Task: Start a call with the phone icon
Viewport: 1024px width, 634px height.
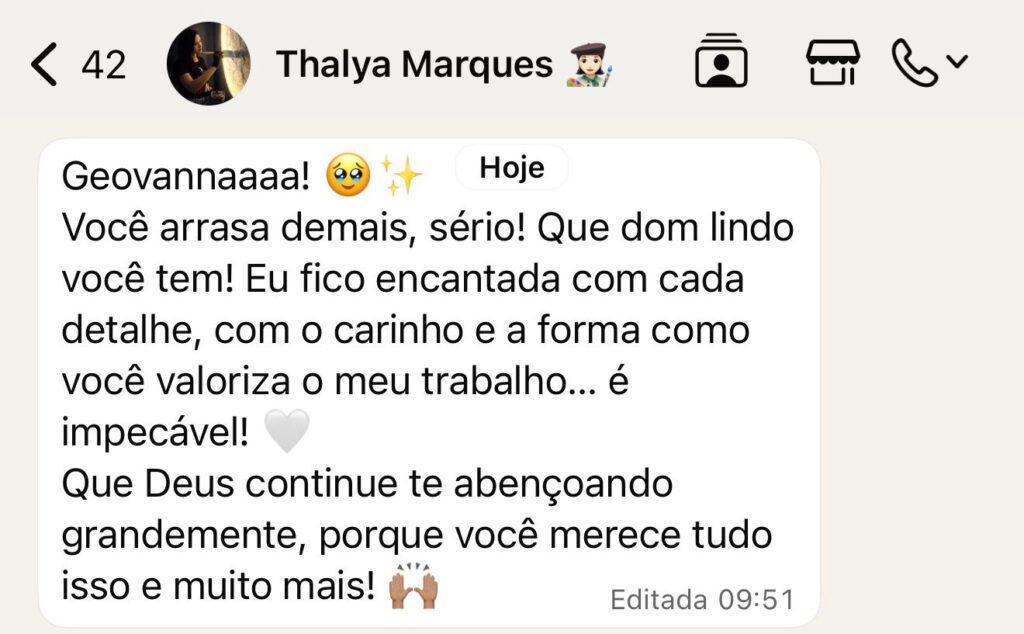Action: coord(915,63)
